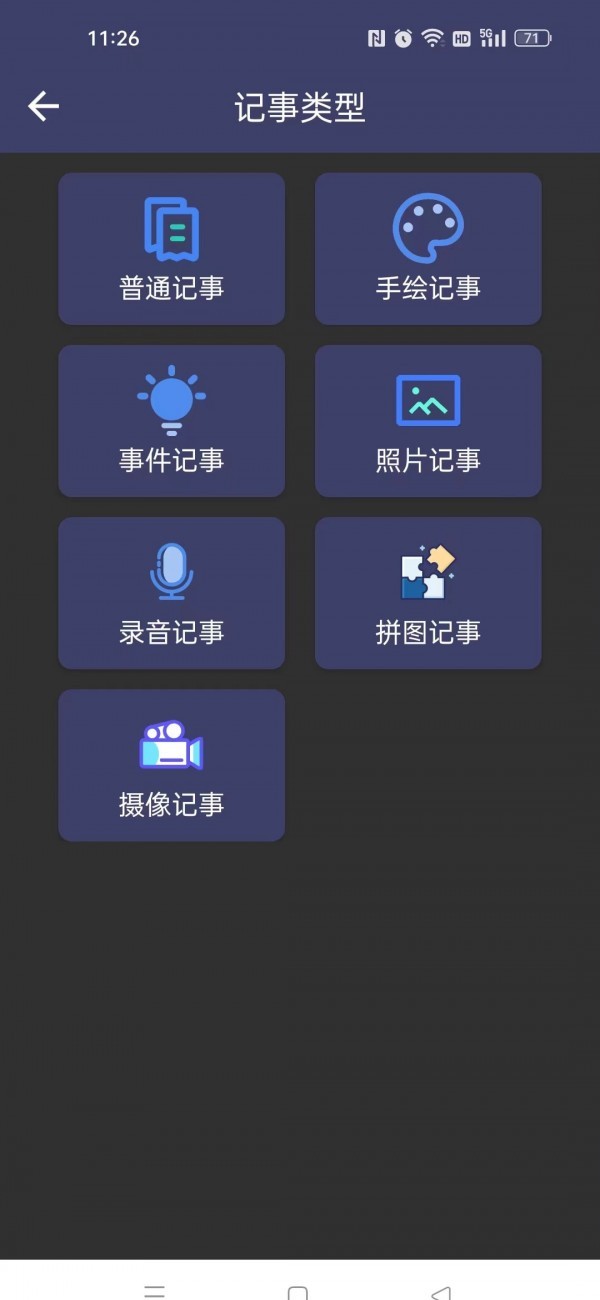The width and height of the screenshot is (600, 1300).
Task: Open recent apps from the navigation bar
Action: 154,1291
